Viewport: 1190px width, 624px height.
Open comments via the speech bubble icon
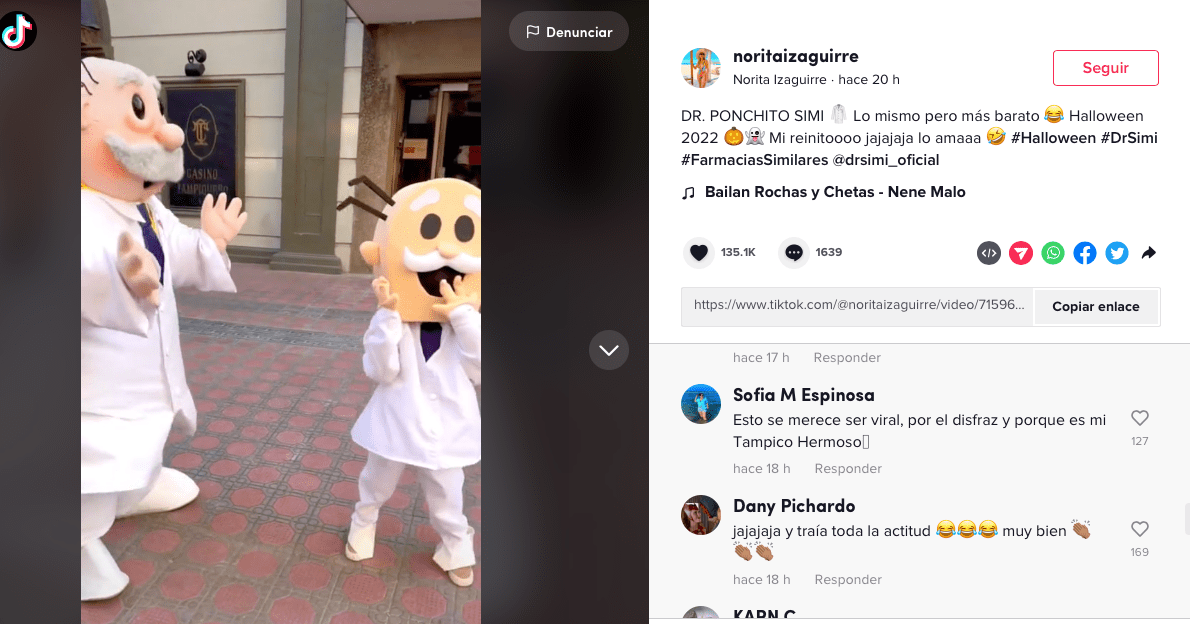tap(794, 253)
